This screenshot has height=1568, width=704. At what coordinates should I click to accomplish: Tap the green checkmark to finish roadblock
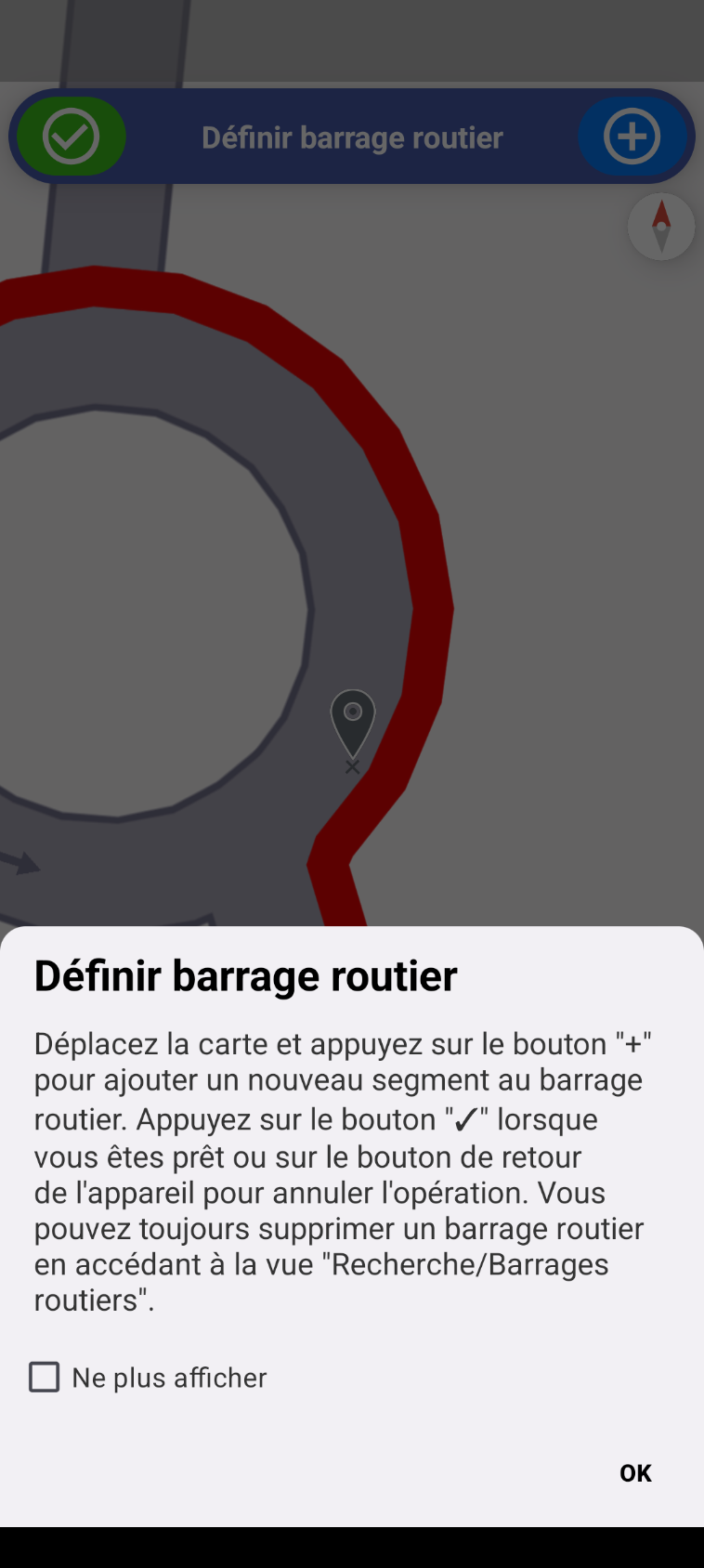(72, 137)
